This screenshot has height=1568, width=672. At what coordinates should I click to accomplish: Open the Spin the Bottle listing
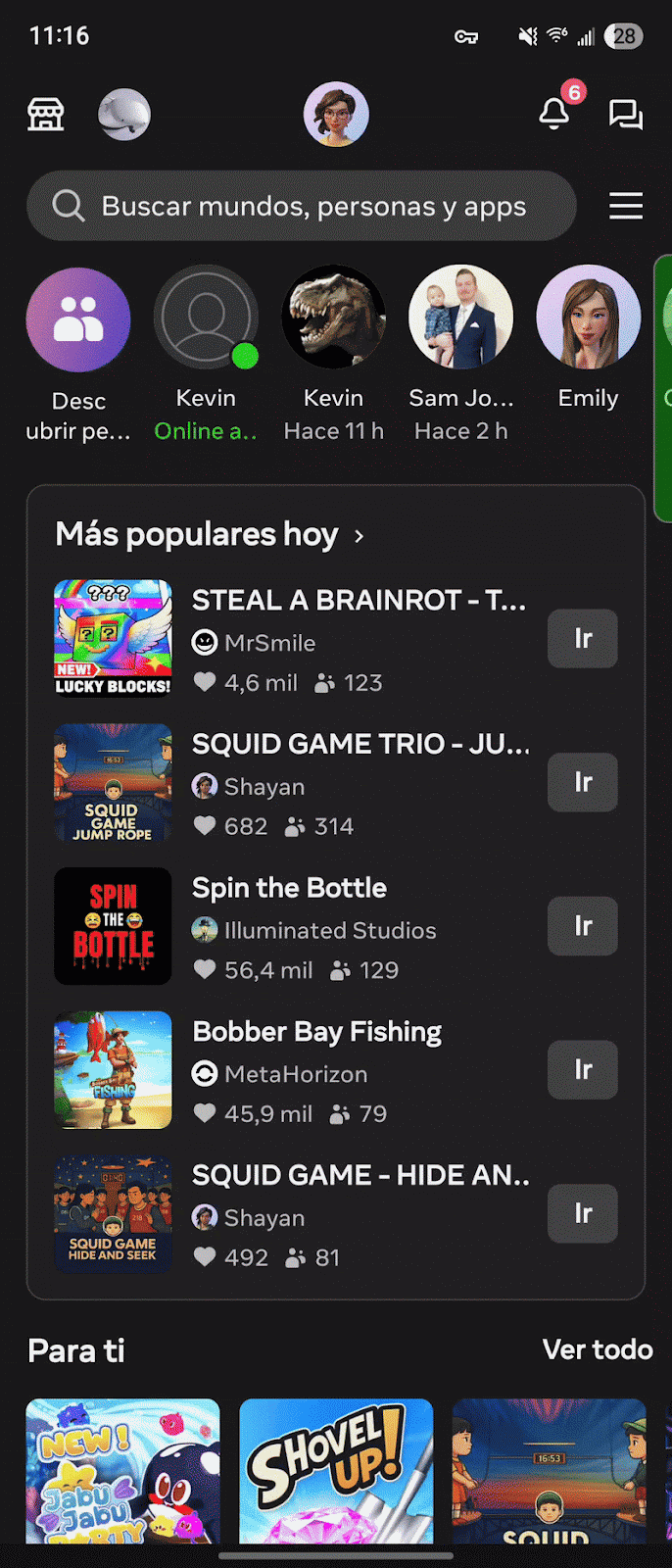[289, 888]
